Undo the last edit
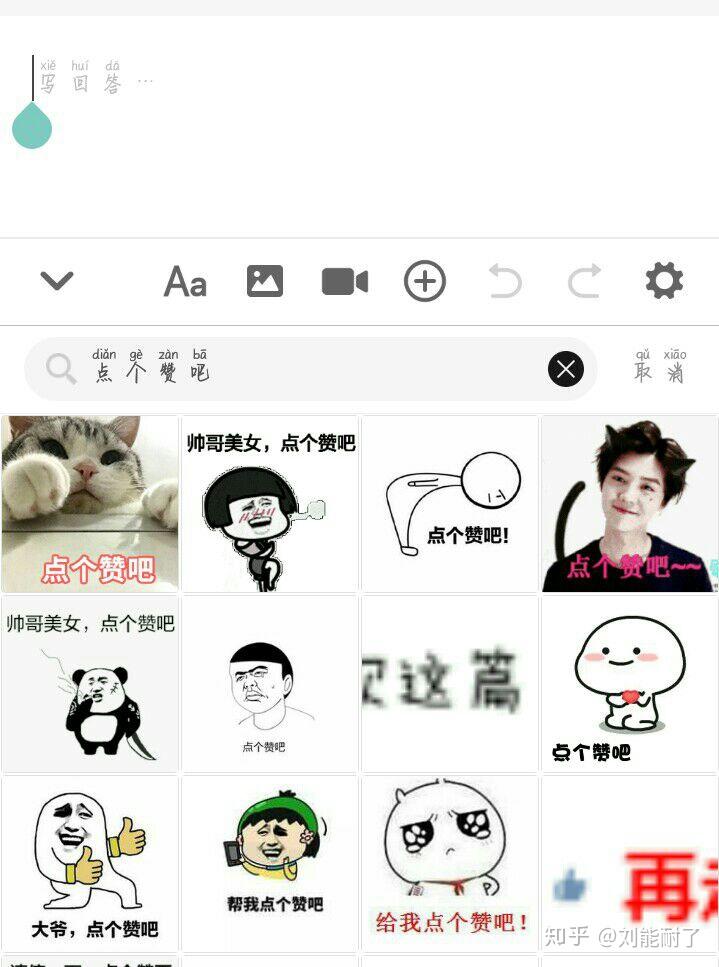This screenshot has height=967, width=719. (x=505, y=282)
